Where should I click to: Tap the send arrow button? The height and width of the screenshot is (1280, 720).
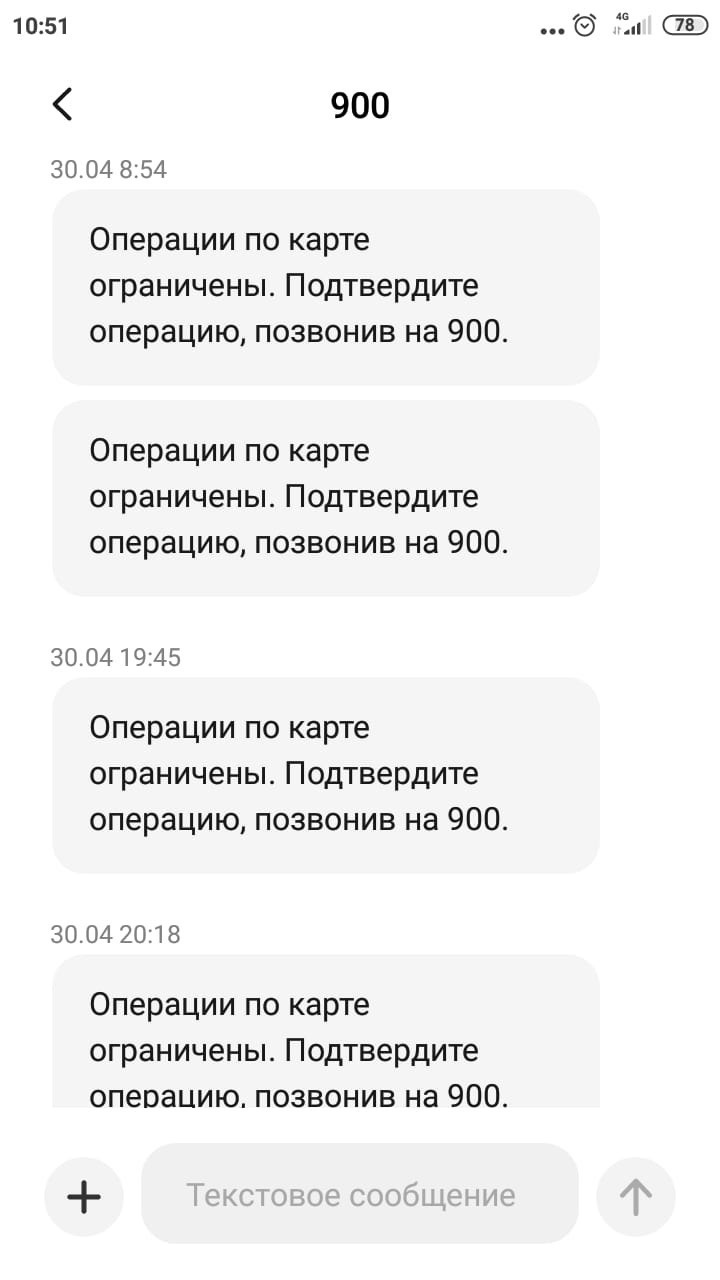click(x=636, y=1196)
